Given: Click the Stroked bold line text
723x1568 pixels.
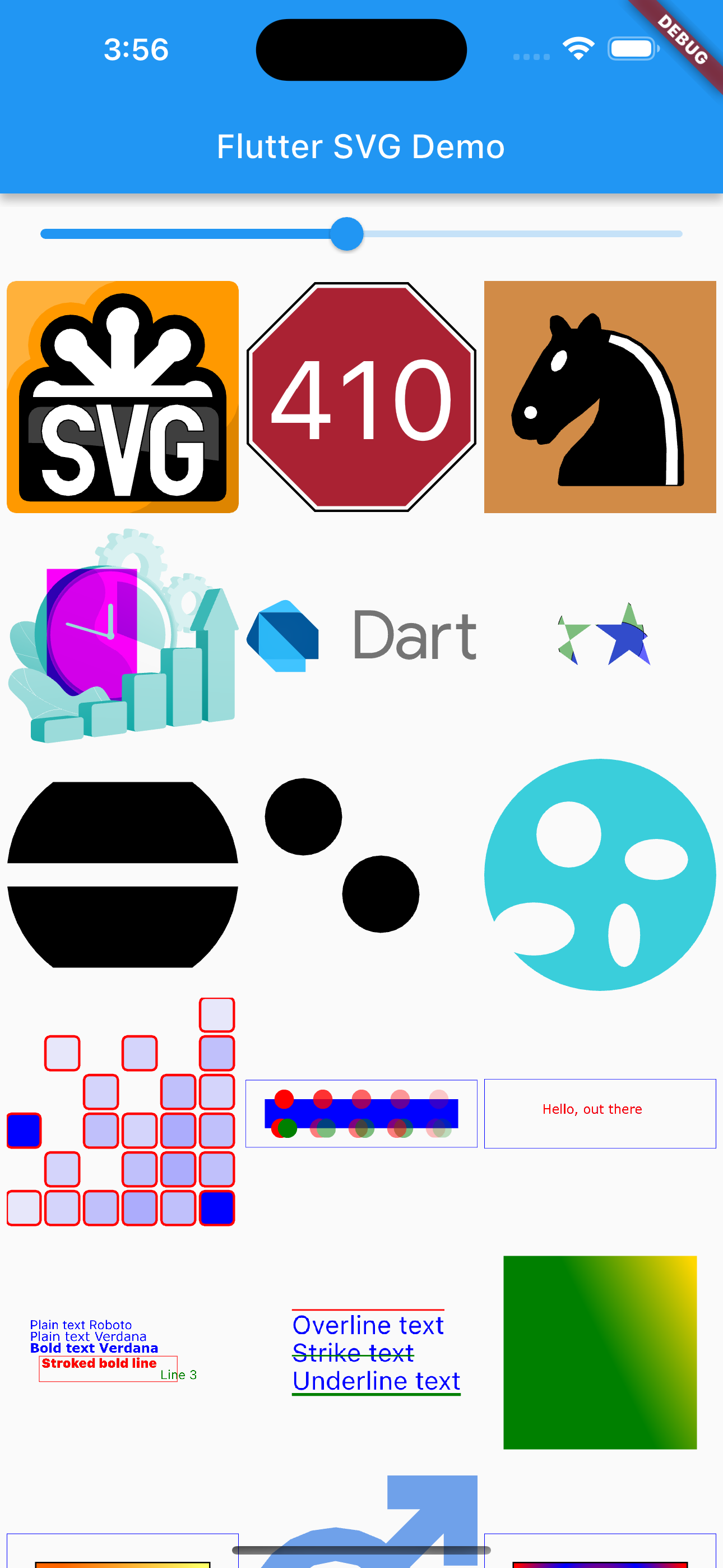Looking at the screenshot, I should (99, 1363).
